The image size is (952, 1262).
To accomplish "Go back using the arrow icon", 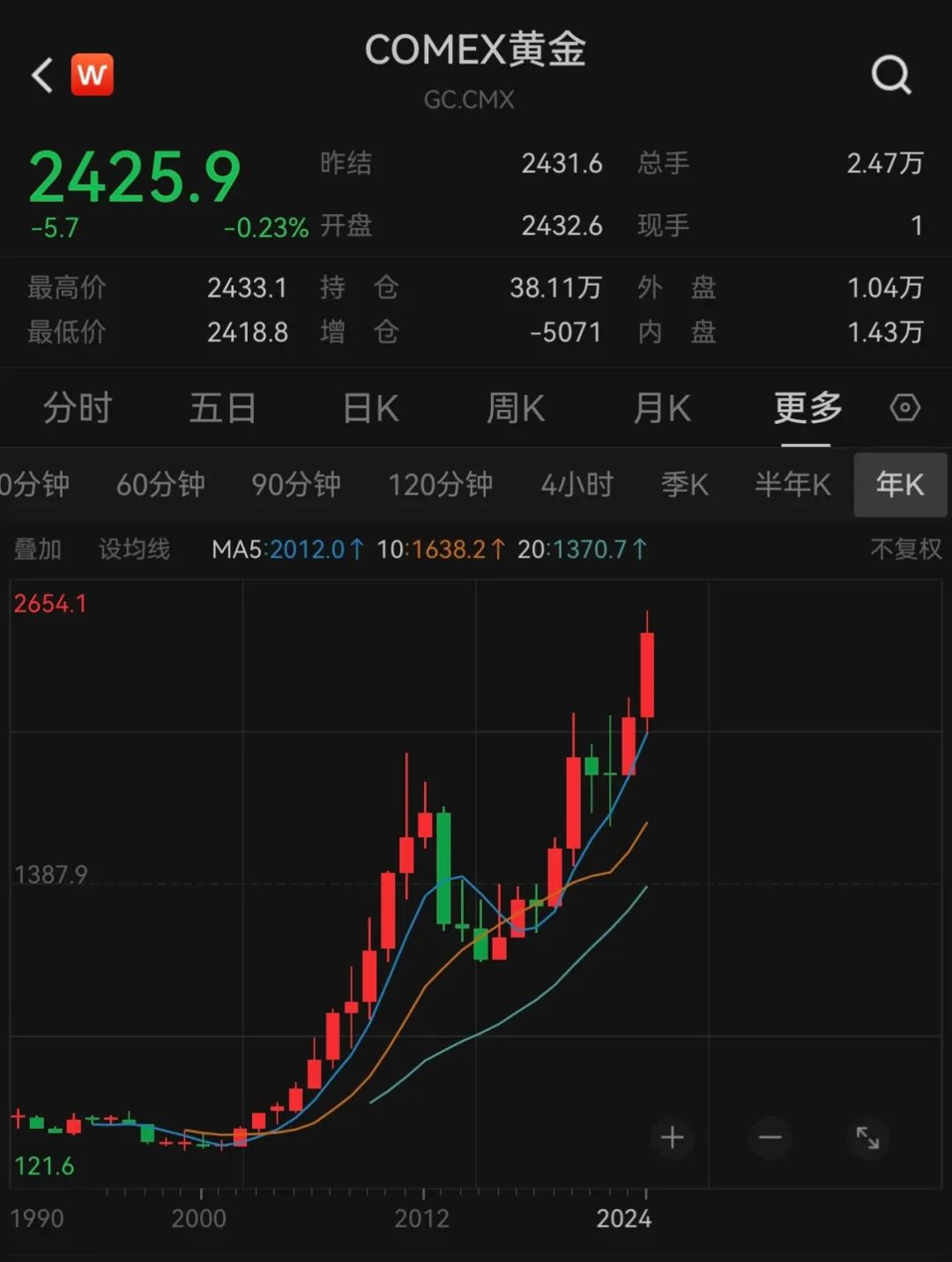I will click(x=42, y=75).
